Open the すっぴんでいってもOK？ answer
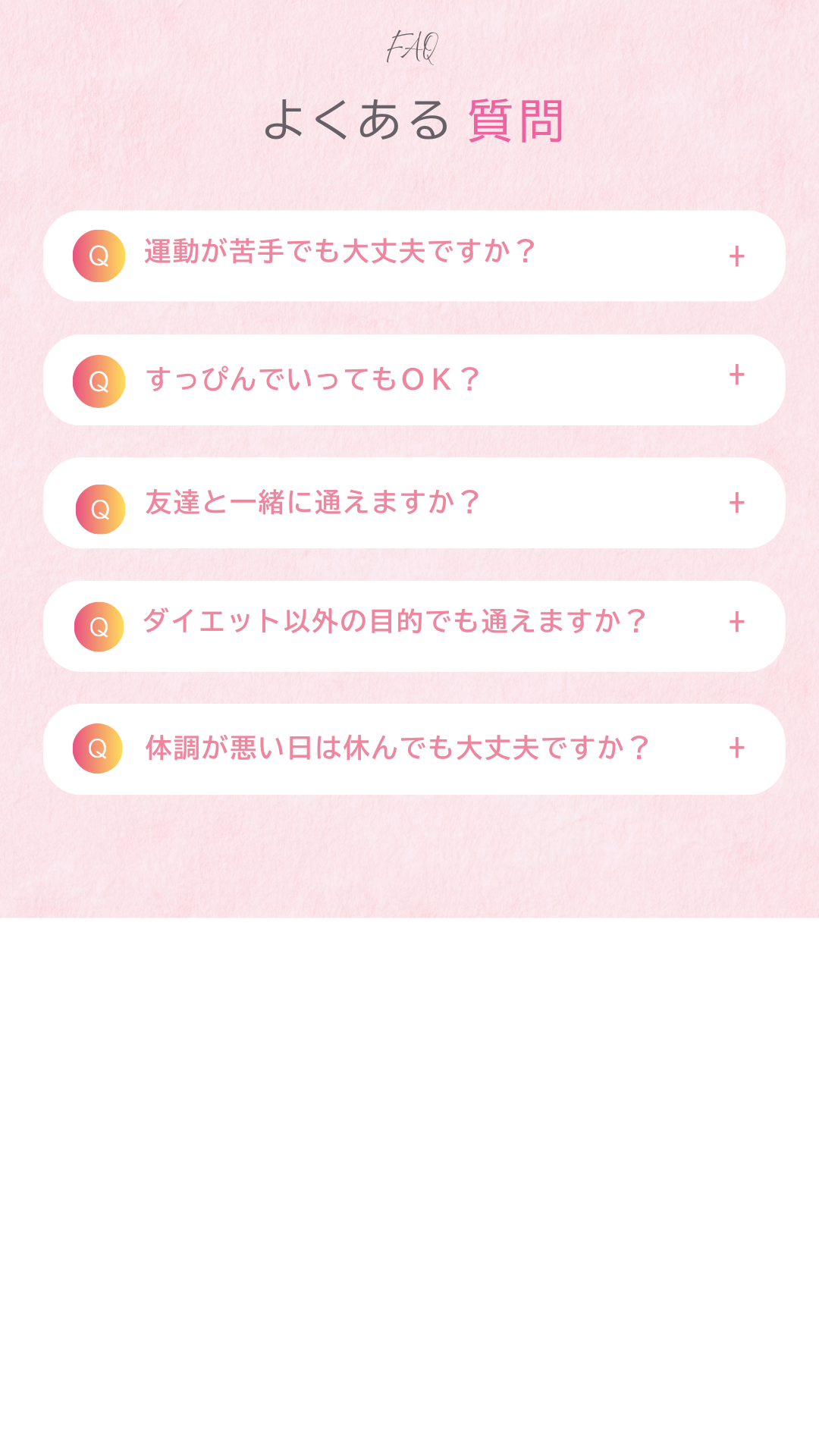The height and width of the screenshot is (1456, 819). coord(736,375)
